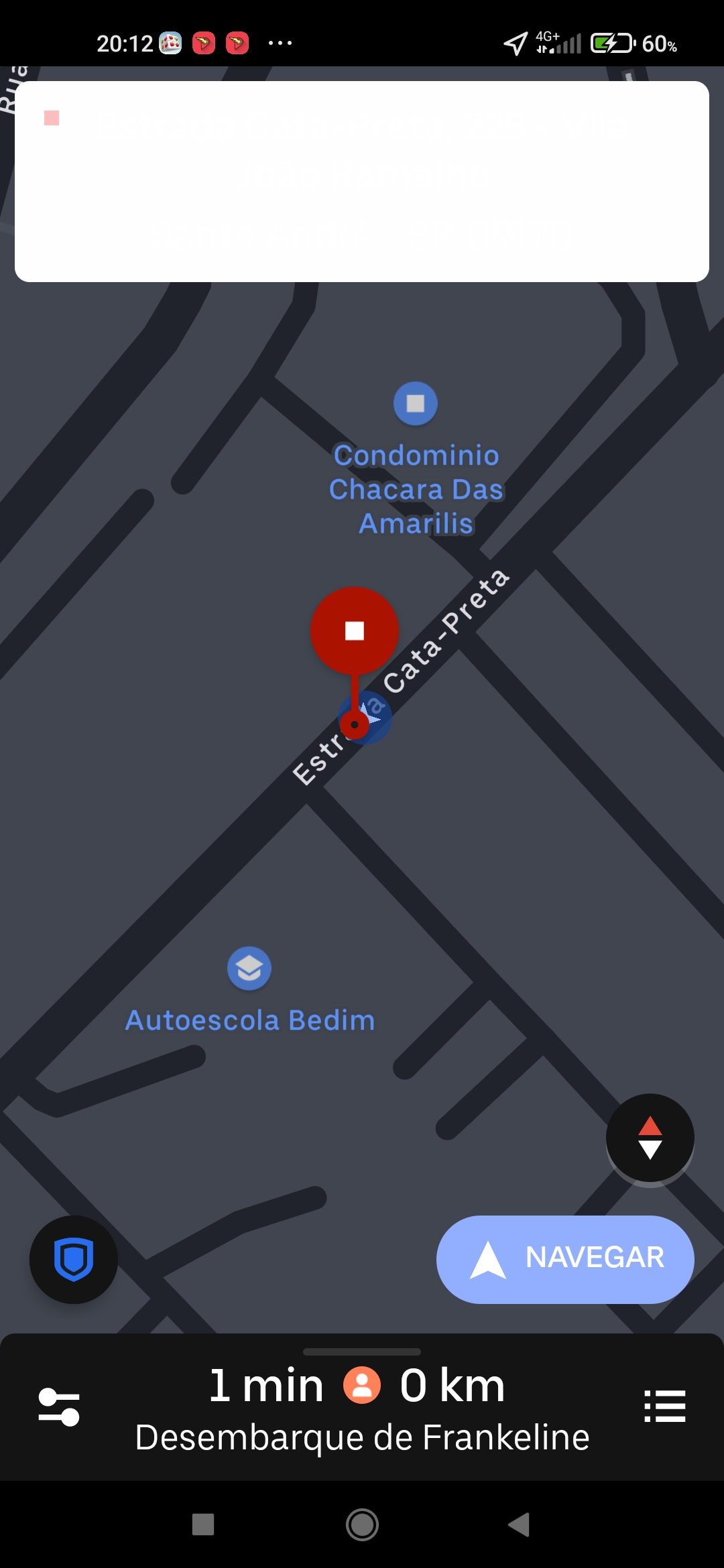
Task: Select the Condominio Chacara Das Amarilis marker
Action: 416,403
